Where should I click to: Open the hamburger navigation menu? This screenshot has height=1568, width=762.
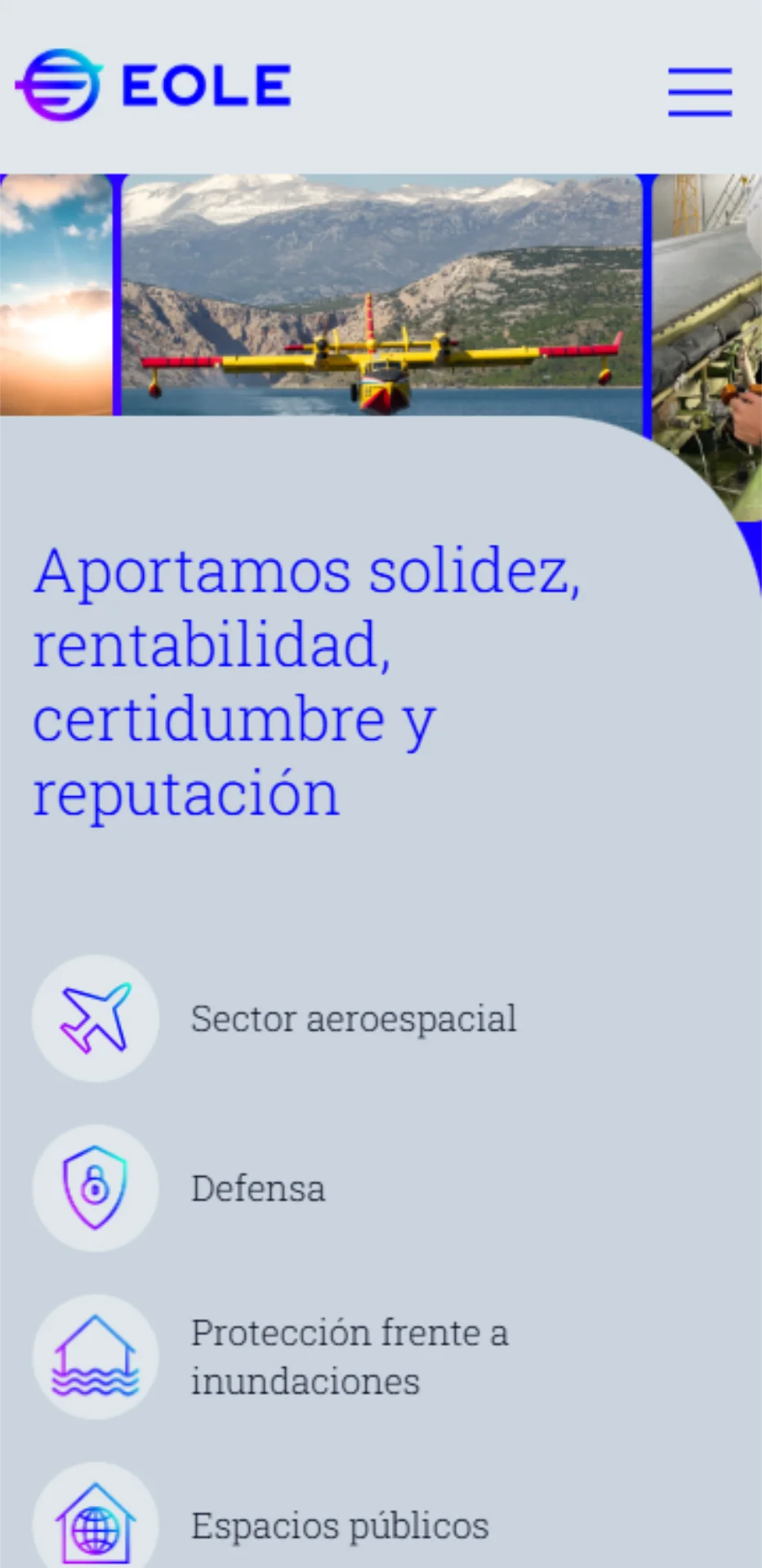tap(699, 92)
